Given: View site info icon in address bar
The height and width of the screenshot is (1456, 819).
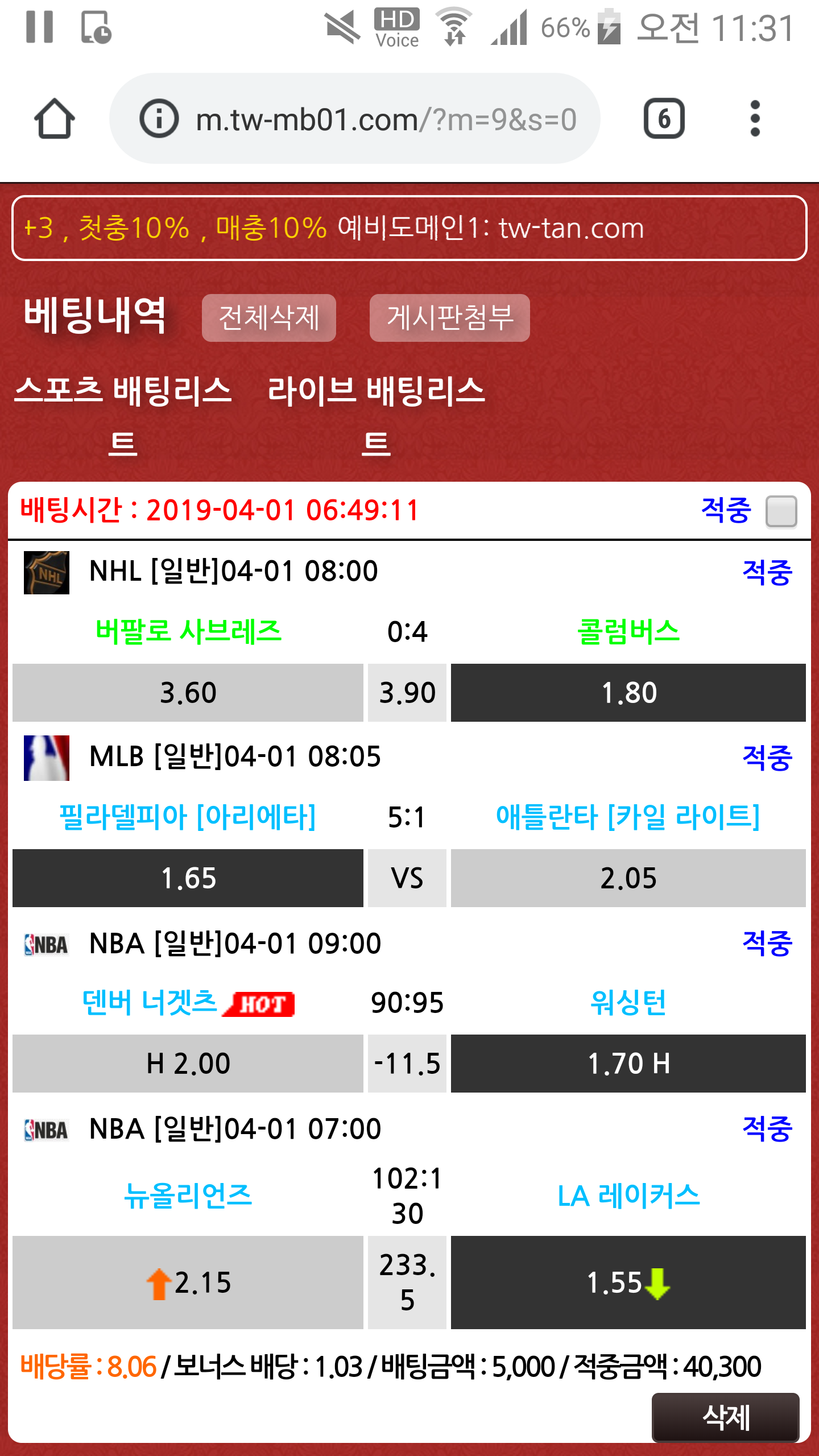Looking at the screenshot, I should 159,119.
